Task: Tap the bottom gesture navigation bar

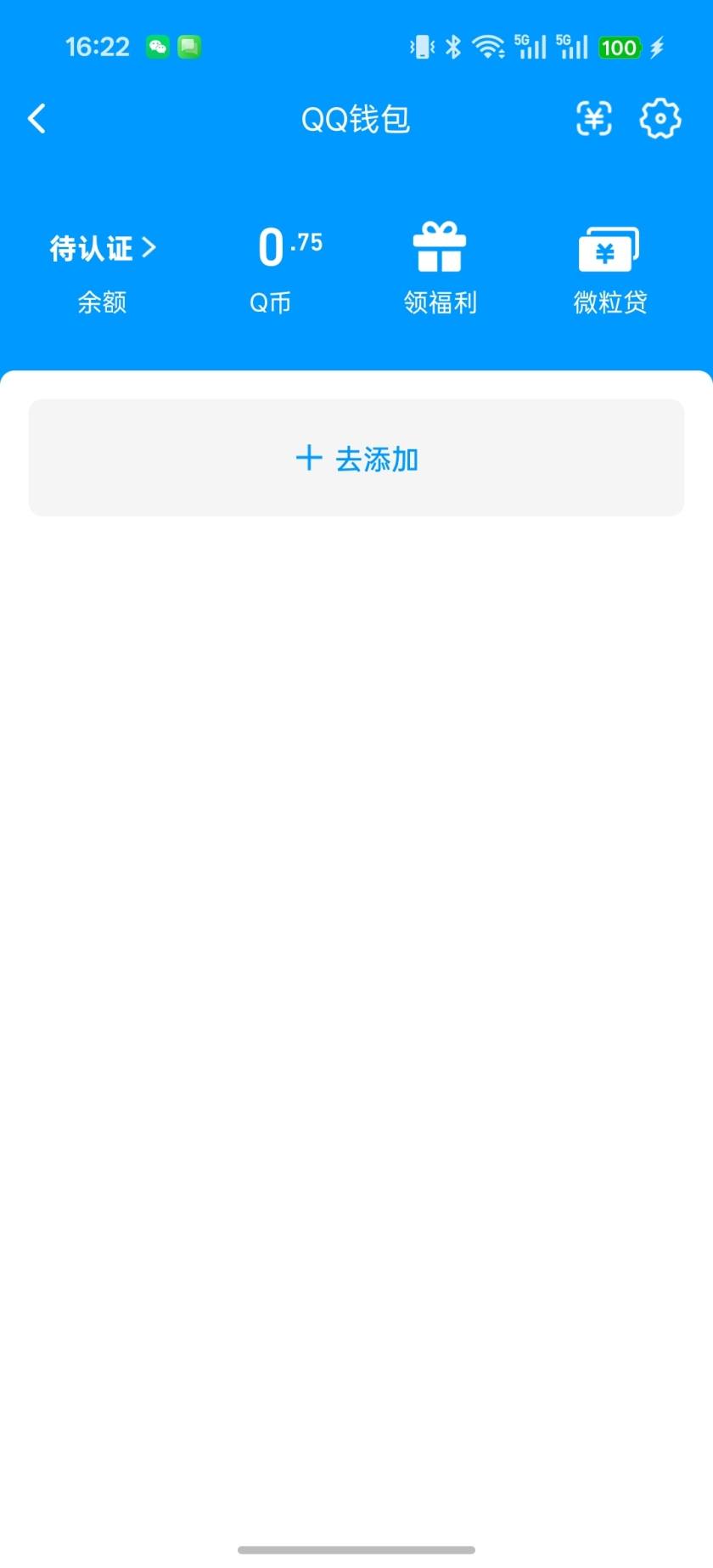Action: (356, 1548)
